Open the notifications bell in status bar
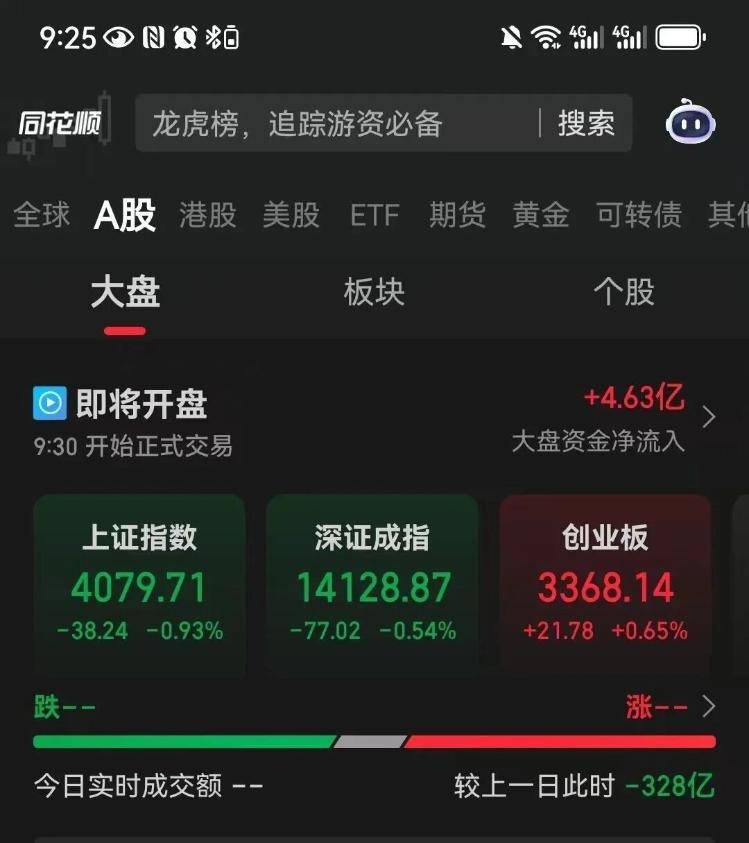749x843 pixels. [x=510, y=38]
